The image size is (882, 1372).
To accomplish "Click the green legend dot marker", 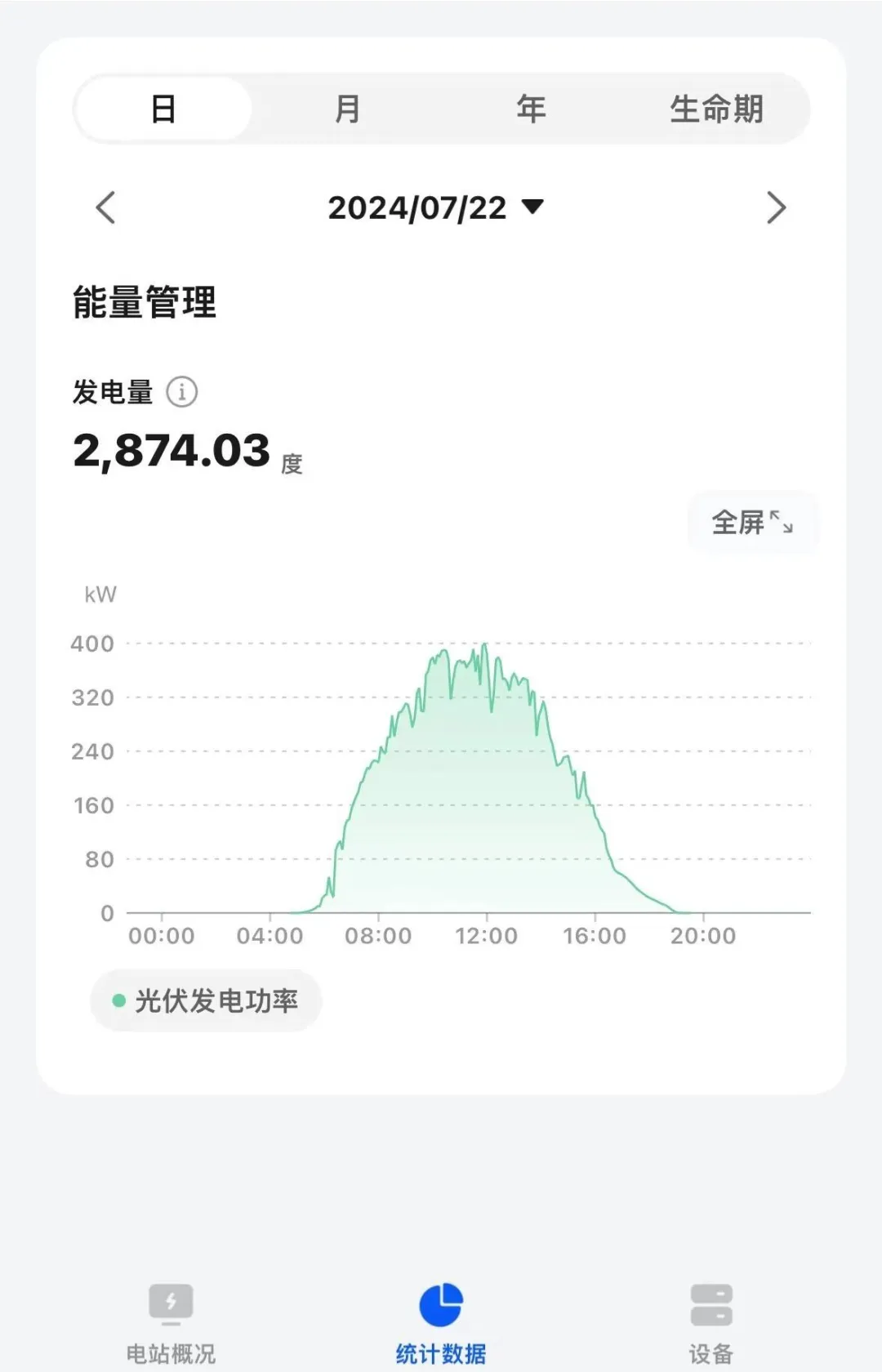I will click(118, 1000).
